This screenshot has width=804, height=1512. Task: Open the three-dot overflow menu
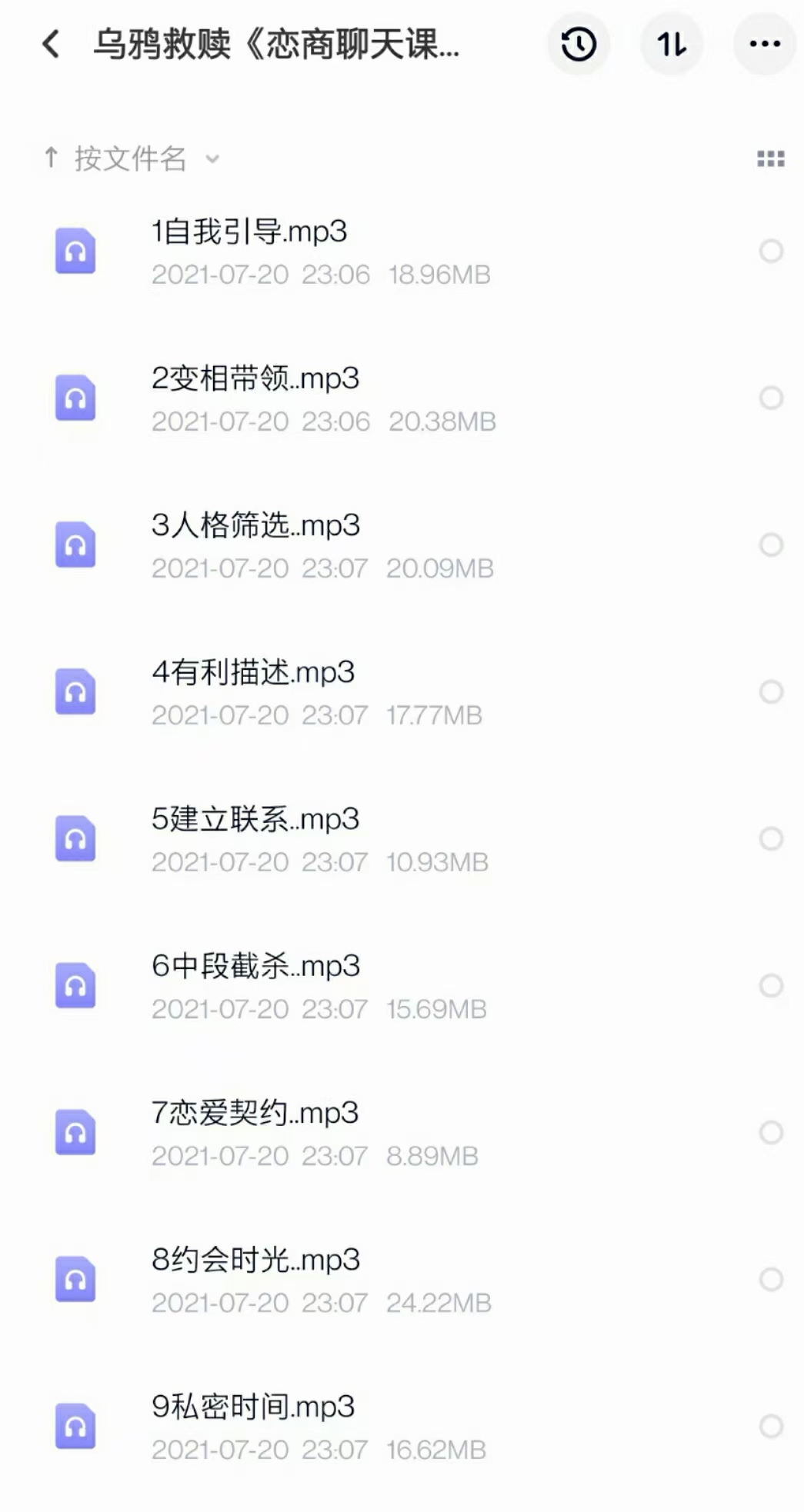(765, 44)
